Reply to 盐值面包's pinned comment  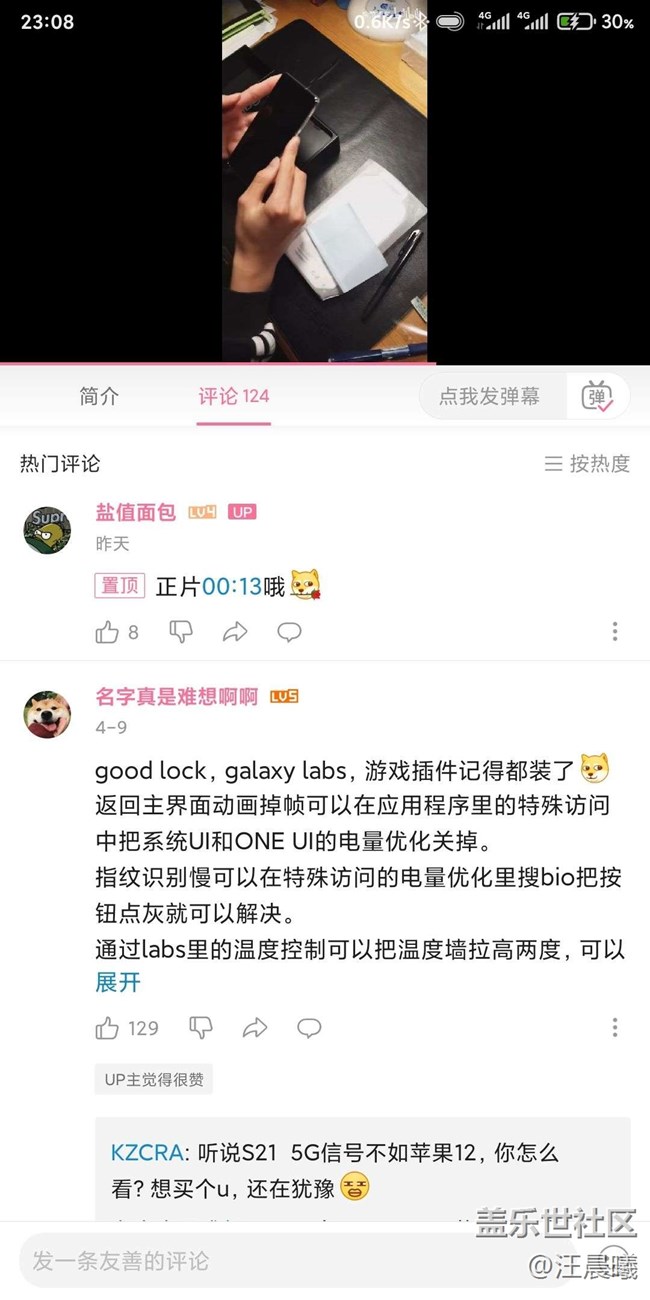(289, 632)
